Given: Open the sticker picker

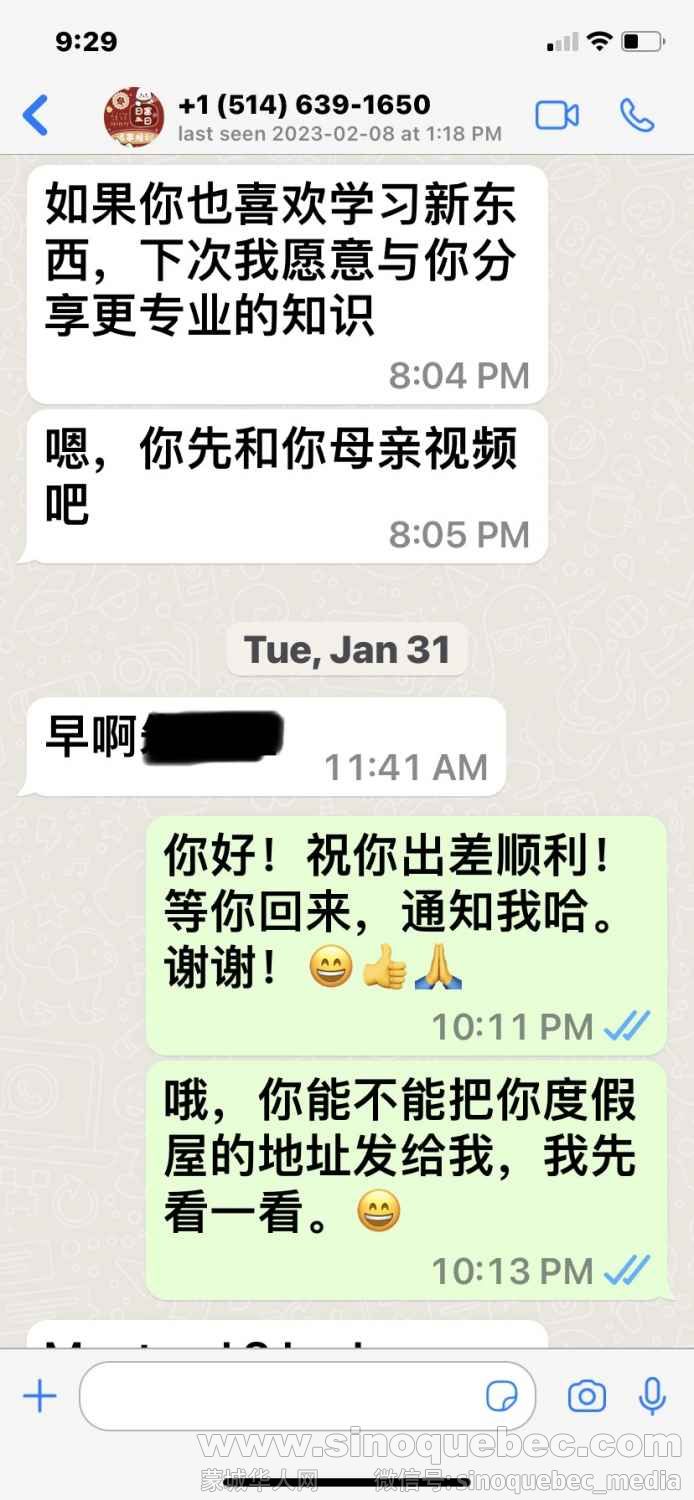Looking at the screenshot, I should click(501, 1396).
